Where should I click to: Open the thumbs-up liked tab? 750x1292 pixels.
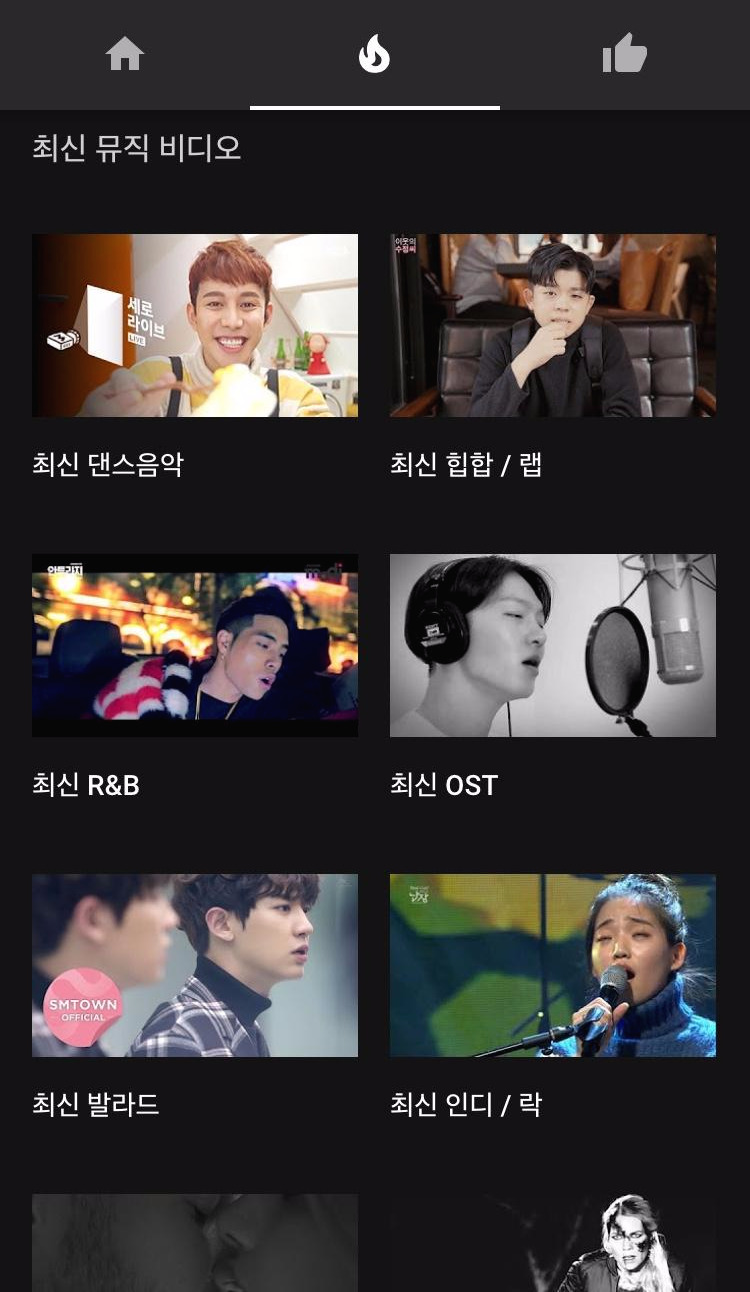tap(625, 54)
